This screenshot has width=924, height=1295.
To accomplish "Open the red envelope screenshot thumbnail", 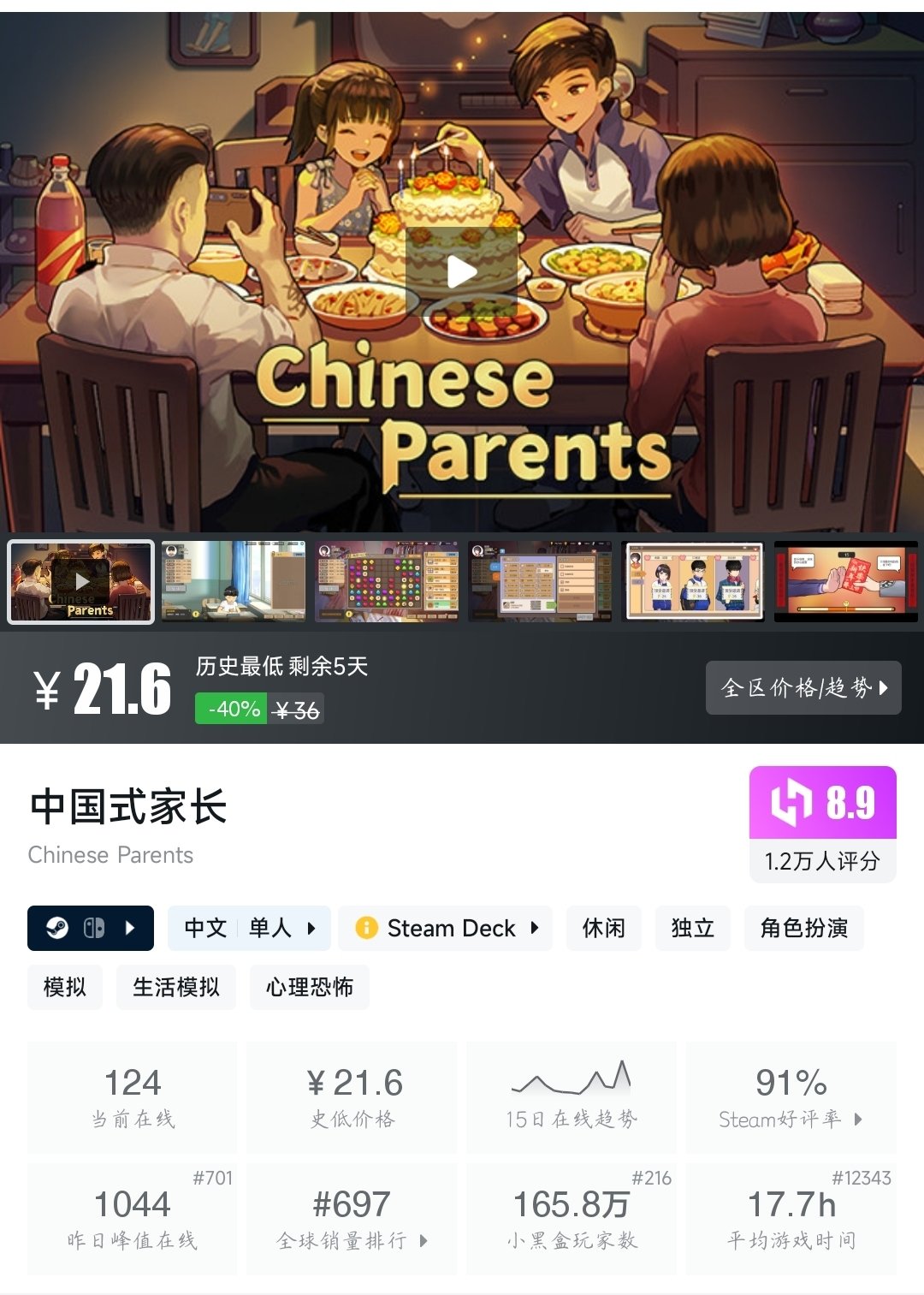I will point(845,581).
